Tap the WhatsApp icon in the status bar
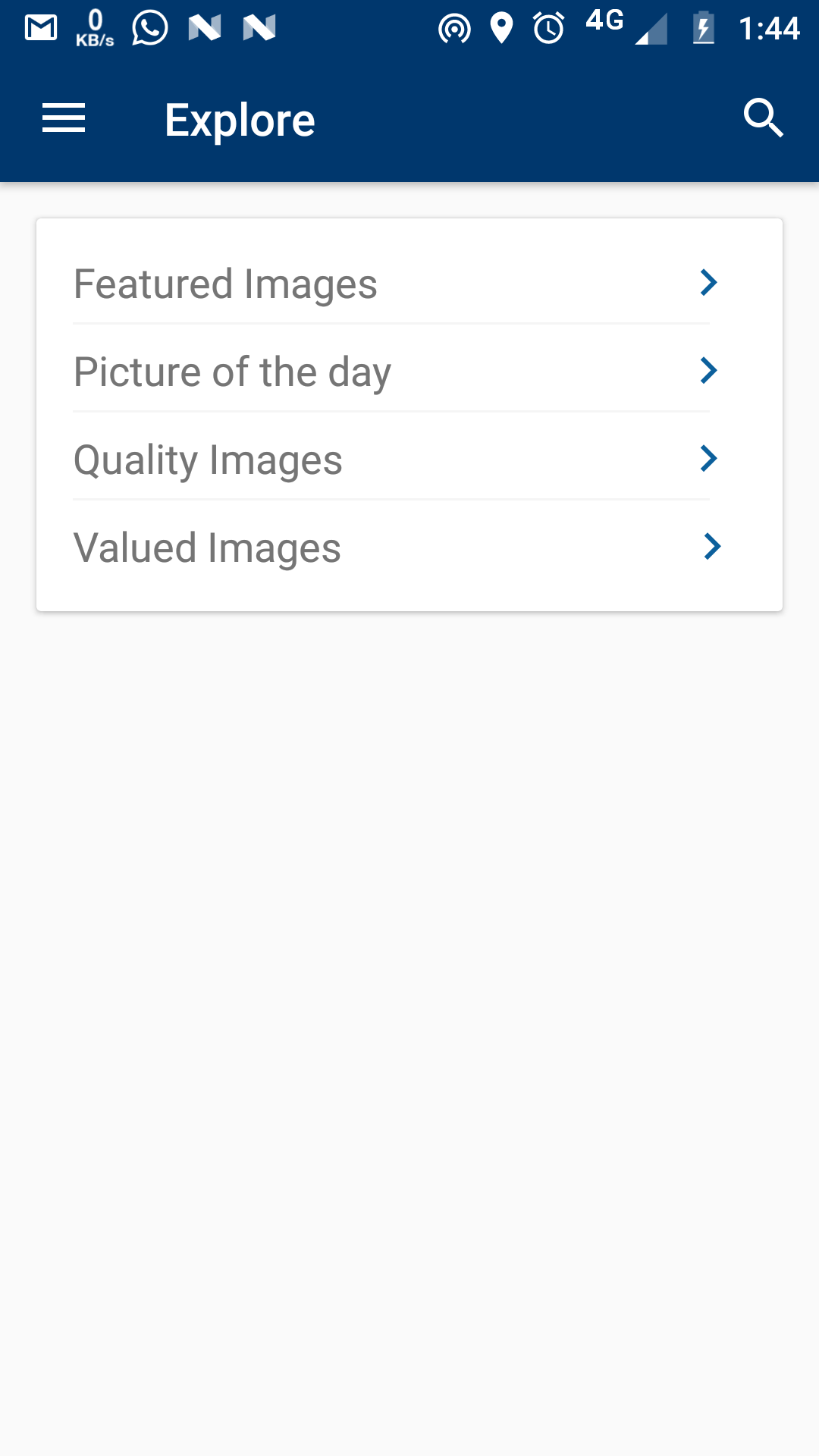 click(x=149, y=27)
